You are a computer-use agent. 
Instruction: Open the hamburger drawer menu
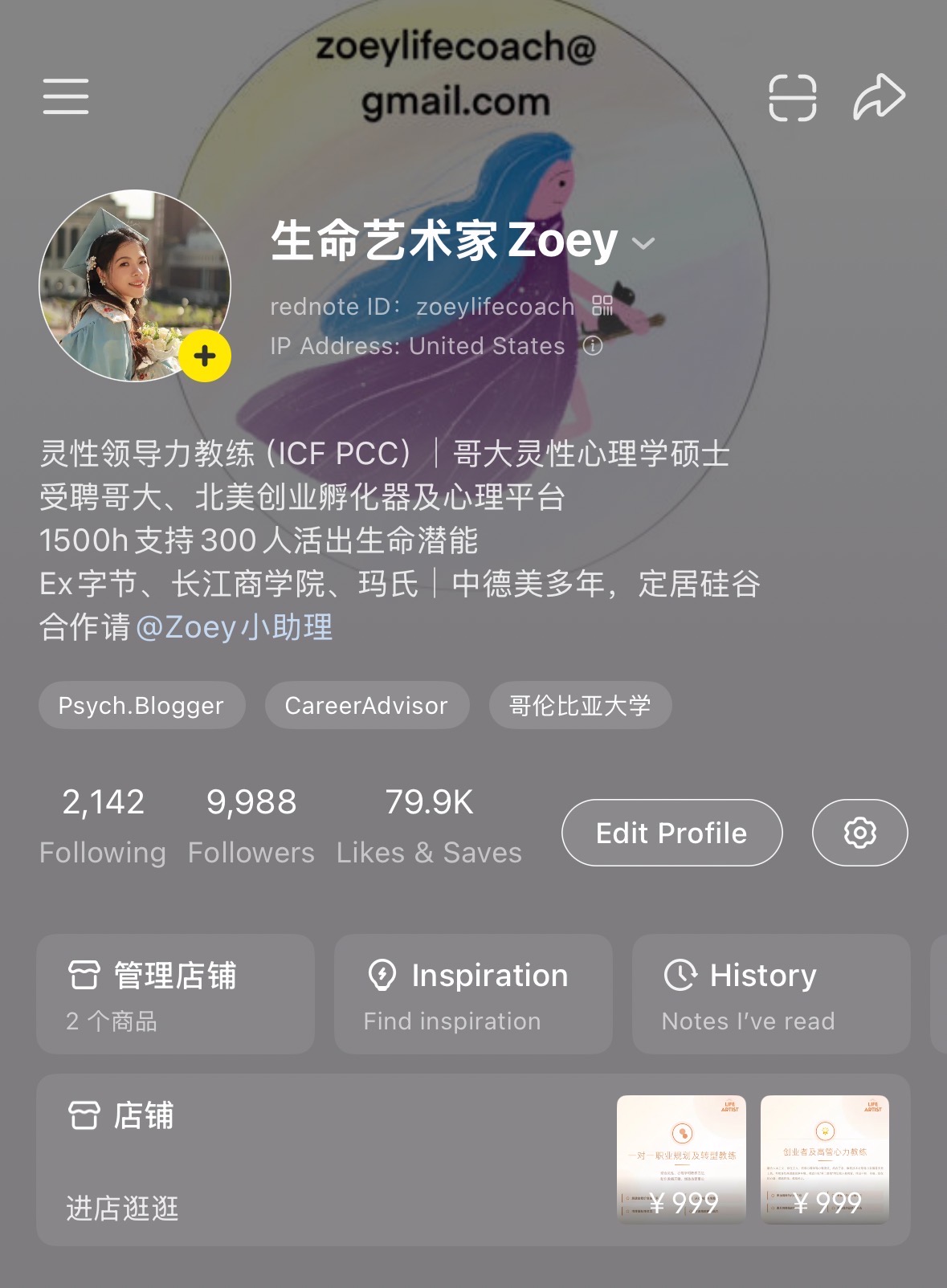pos(66,96)
